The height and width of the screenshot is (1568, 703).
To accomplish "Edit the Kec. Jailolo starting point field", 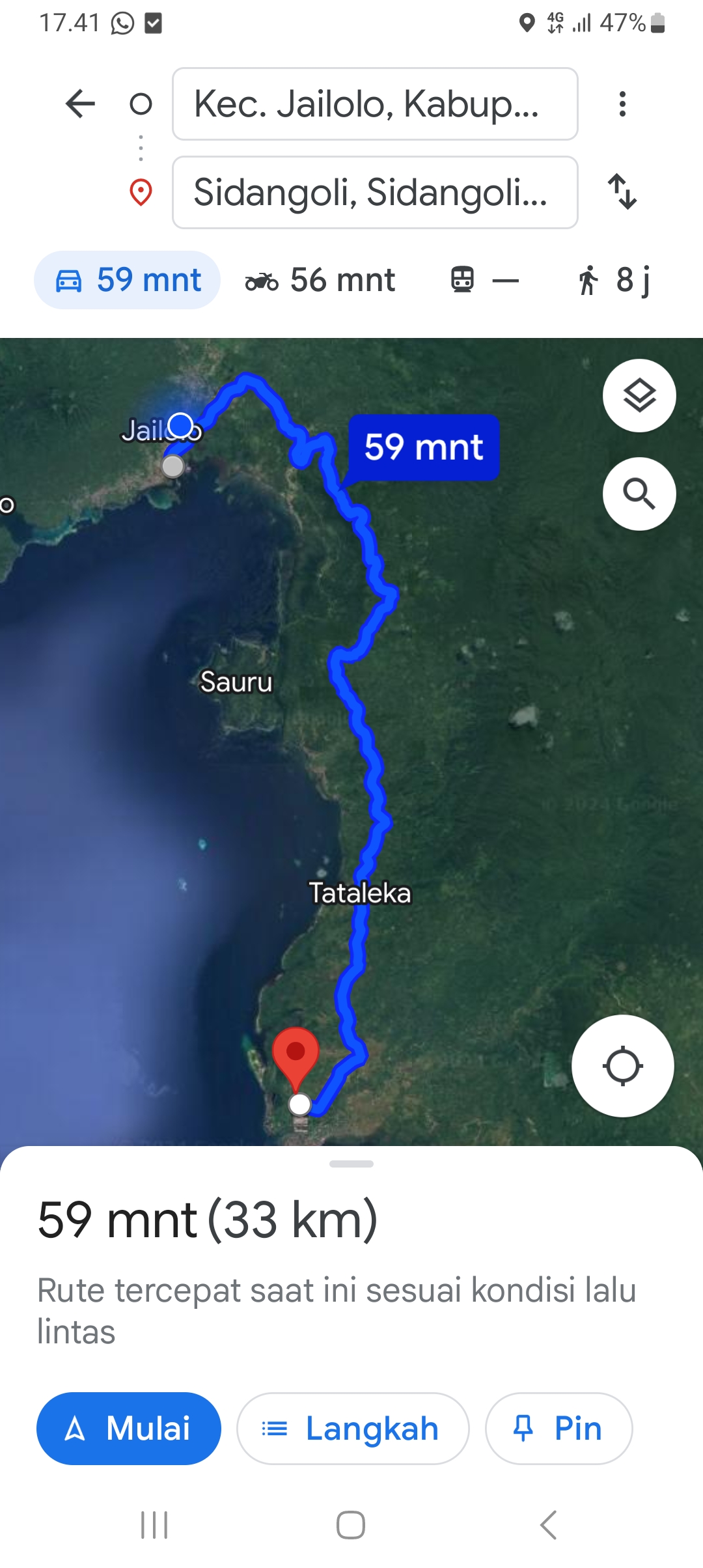I will [x=375, y=104].
